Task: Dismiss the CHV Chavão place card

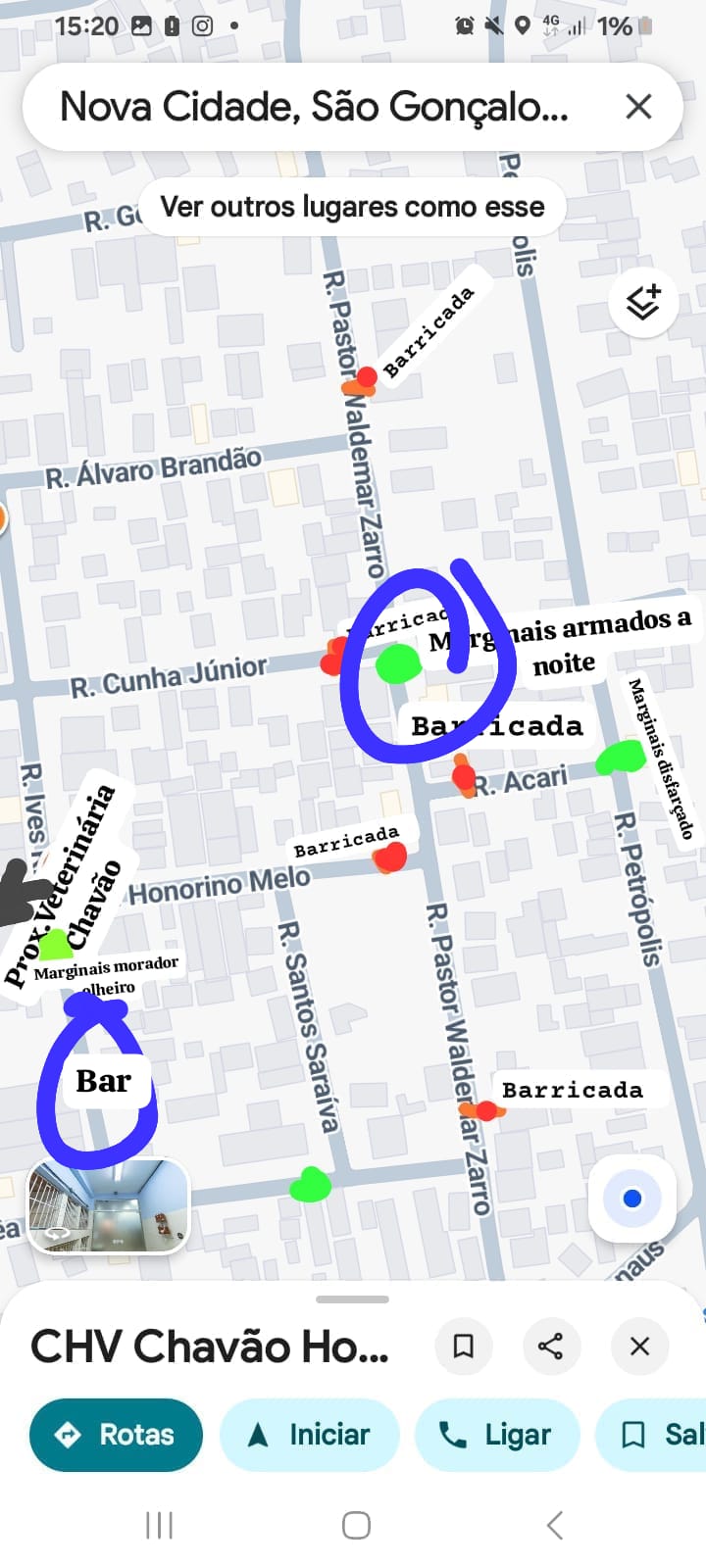Action: tap(639, 1347)
